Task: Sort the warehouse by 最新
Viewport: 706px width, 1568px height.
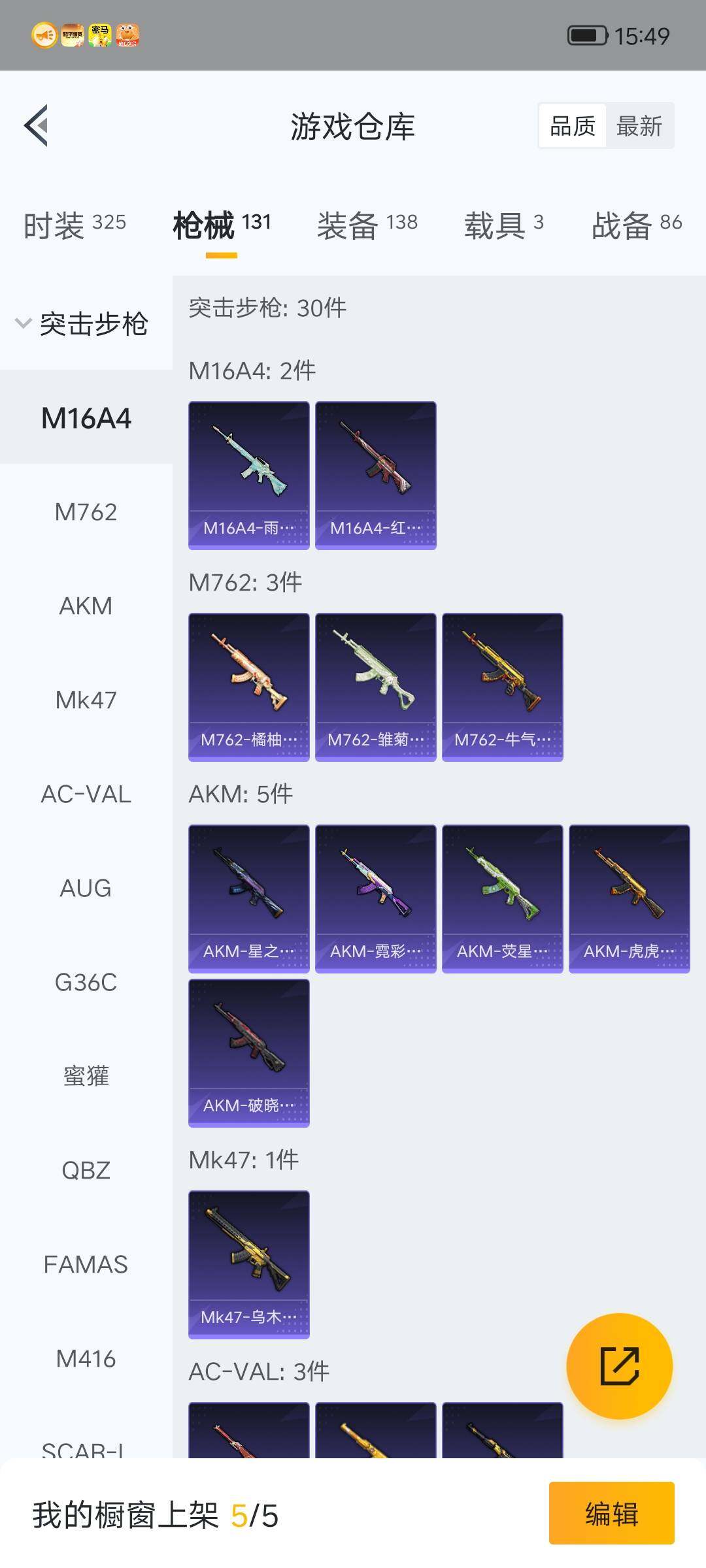Action: [x=639, y=126]
